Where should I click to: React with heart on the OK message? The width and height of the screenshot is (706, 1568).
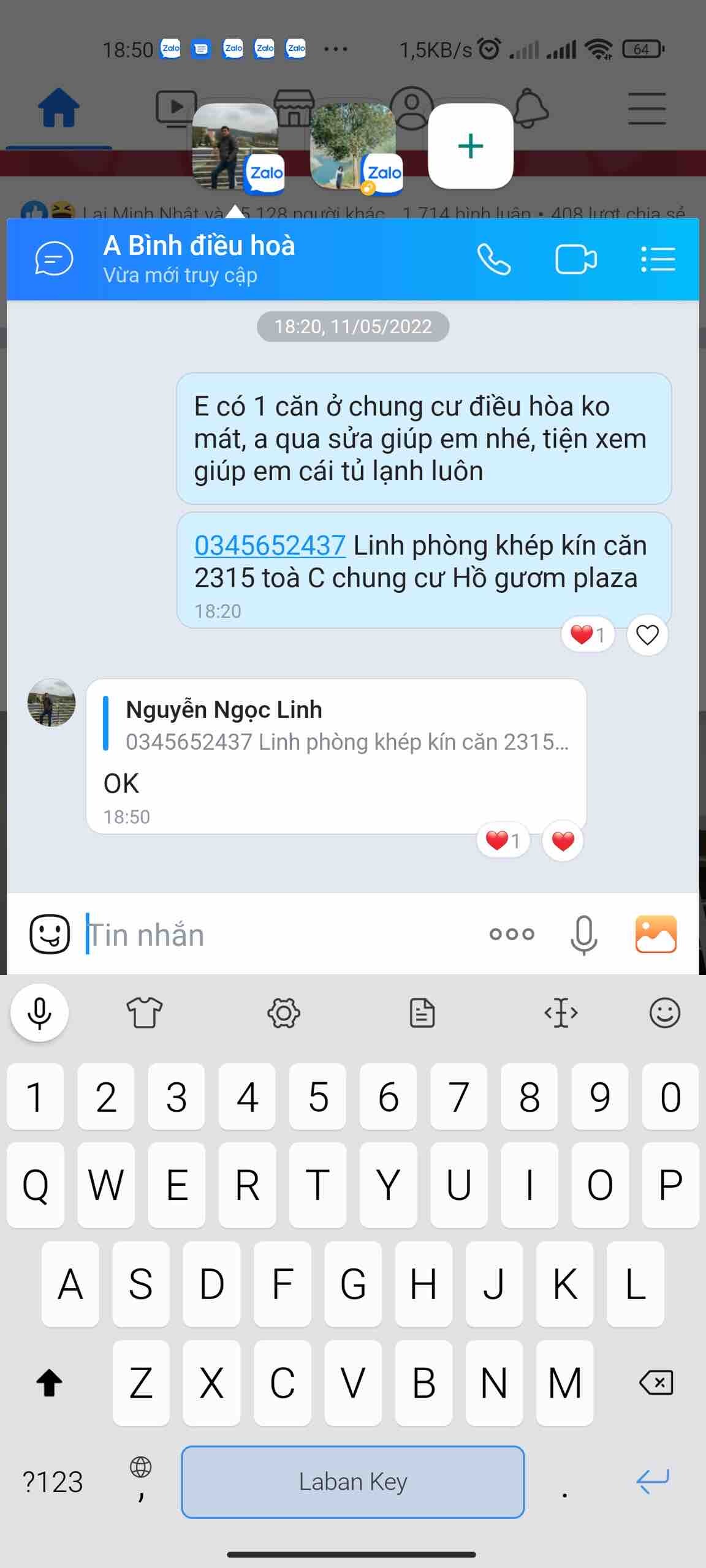(x=563, y=840)
